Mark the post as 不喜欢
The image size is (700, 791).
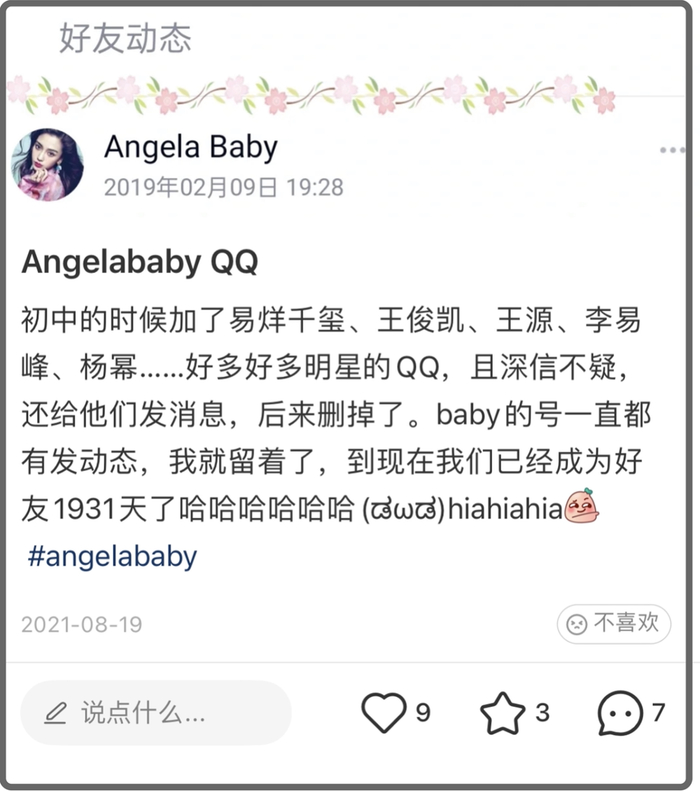(614, 623)
